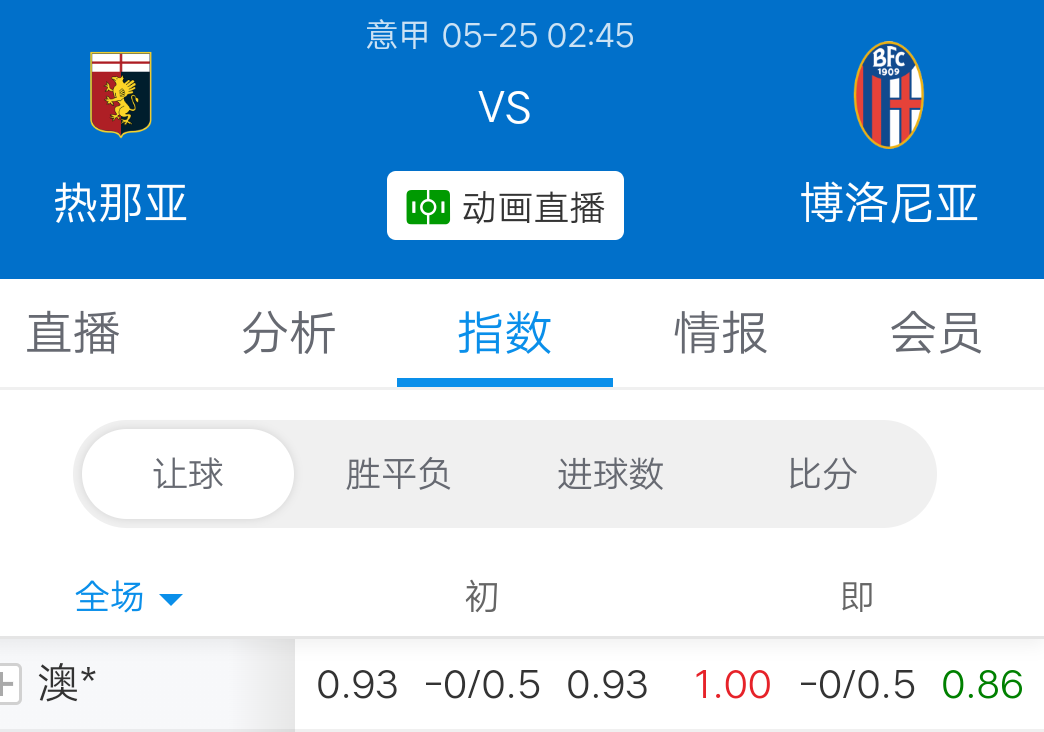Switch to 胜平负 odds
The width and height of the screenshot is (1044, 732).
398,474
